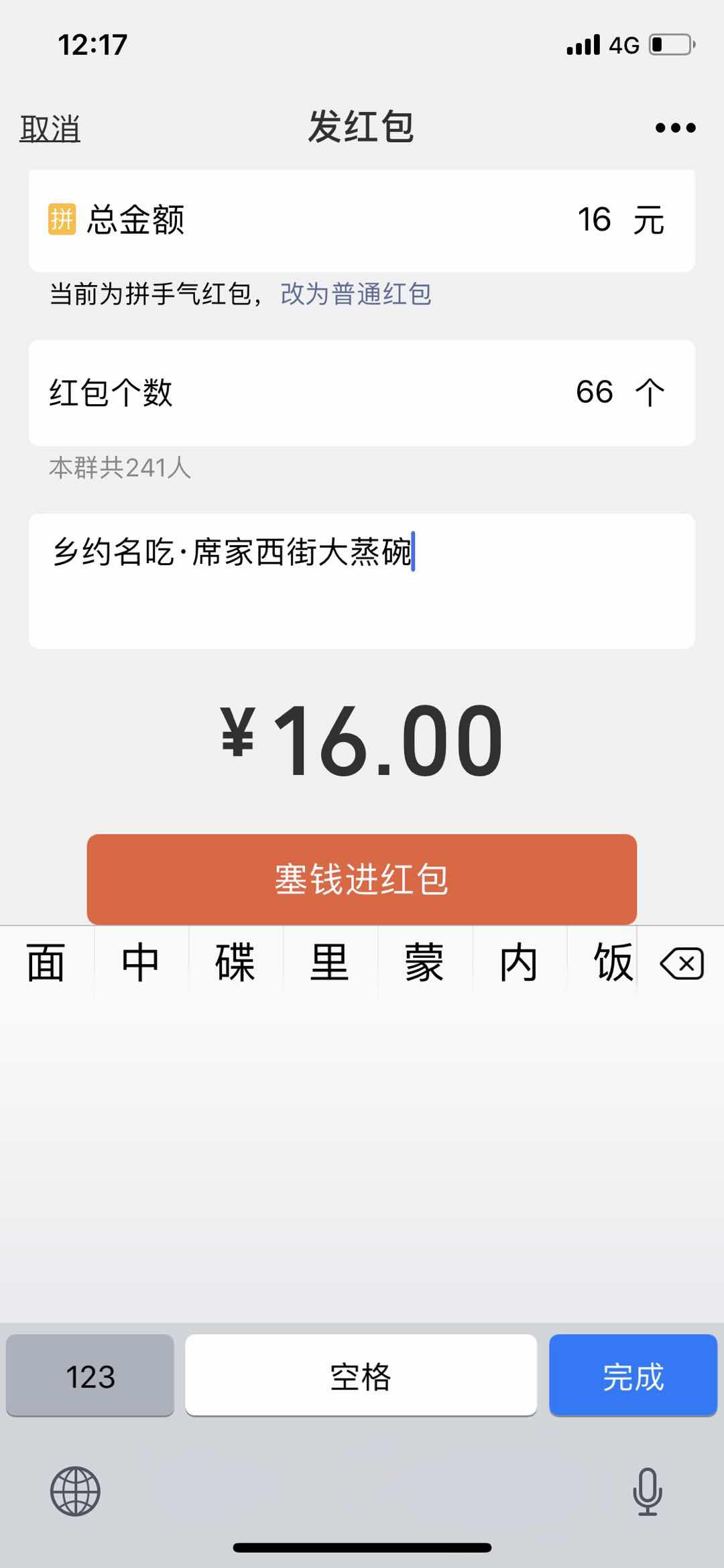Screen dimensions: 724x1568
Task: Choose the candidate word 碟
Action: tap(235, 963)
